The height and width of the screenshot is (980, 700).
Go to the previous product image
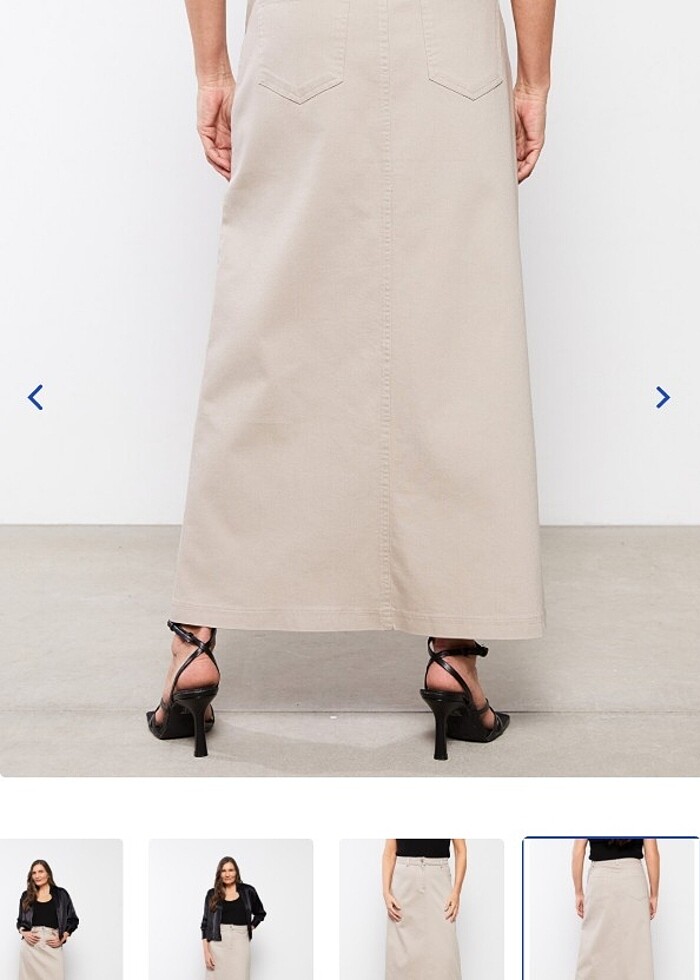[x=36, y=398]
